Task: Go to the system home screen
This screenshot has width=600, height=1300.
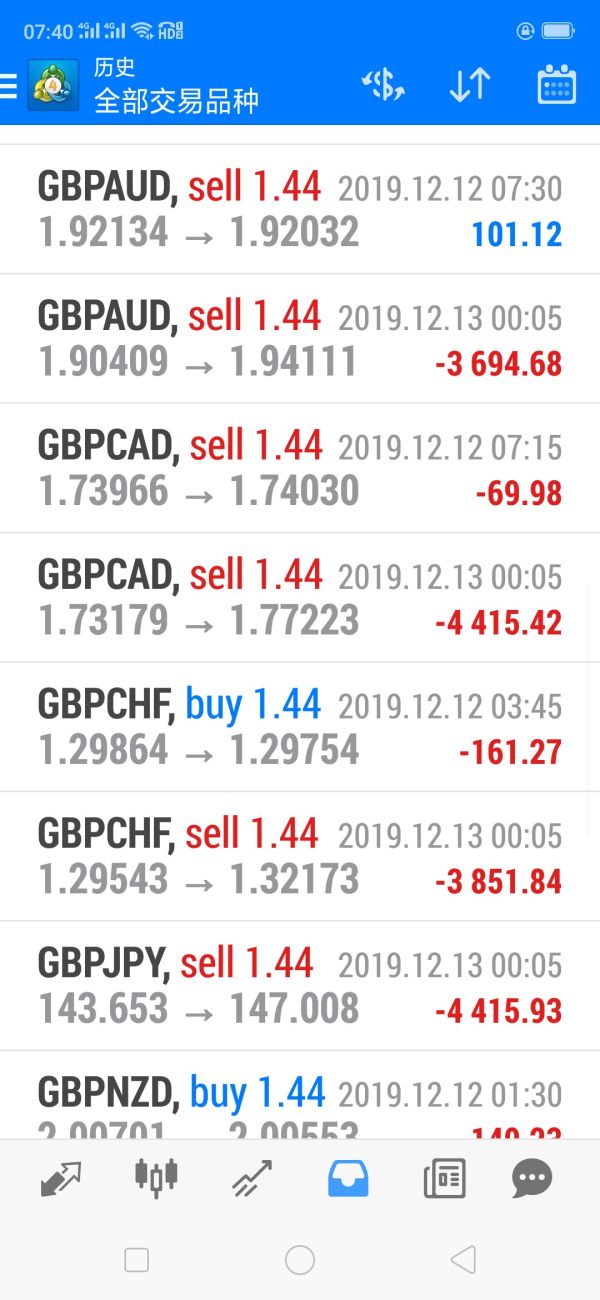Action: pos(300,1260)
